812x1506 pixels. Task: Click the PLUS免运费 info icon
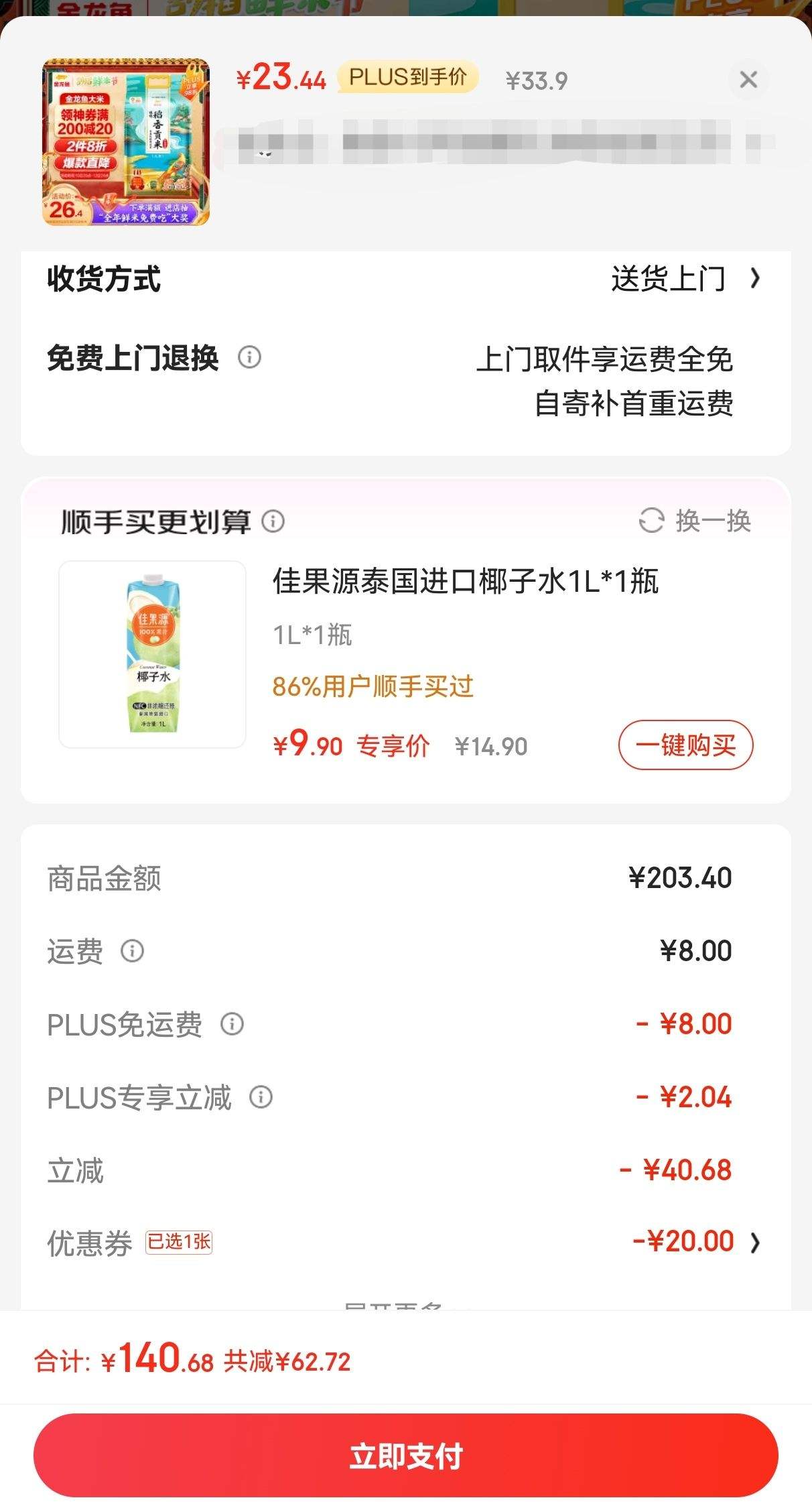232,1023
